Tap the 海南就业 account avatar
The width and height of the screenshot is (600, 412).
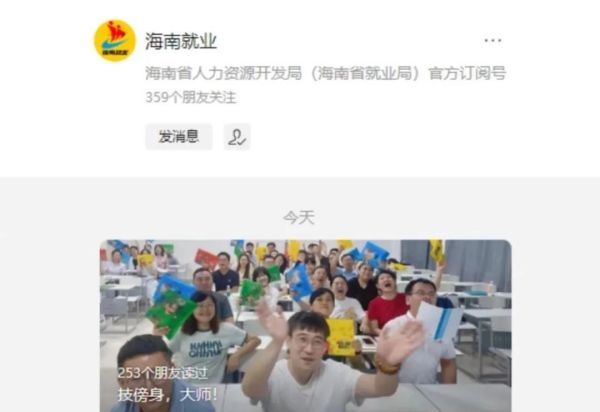point(114,41)
